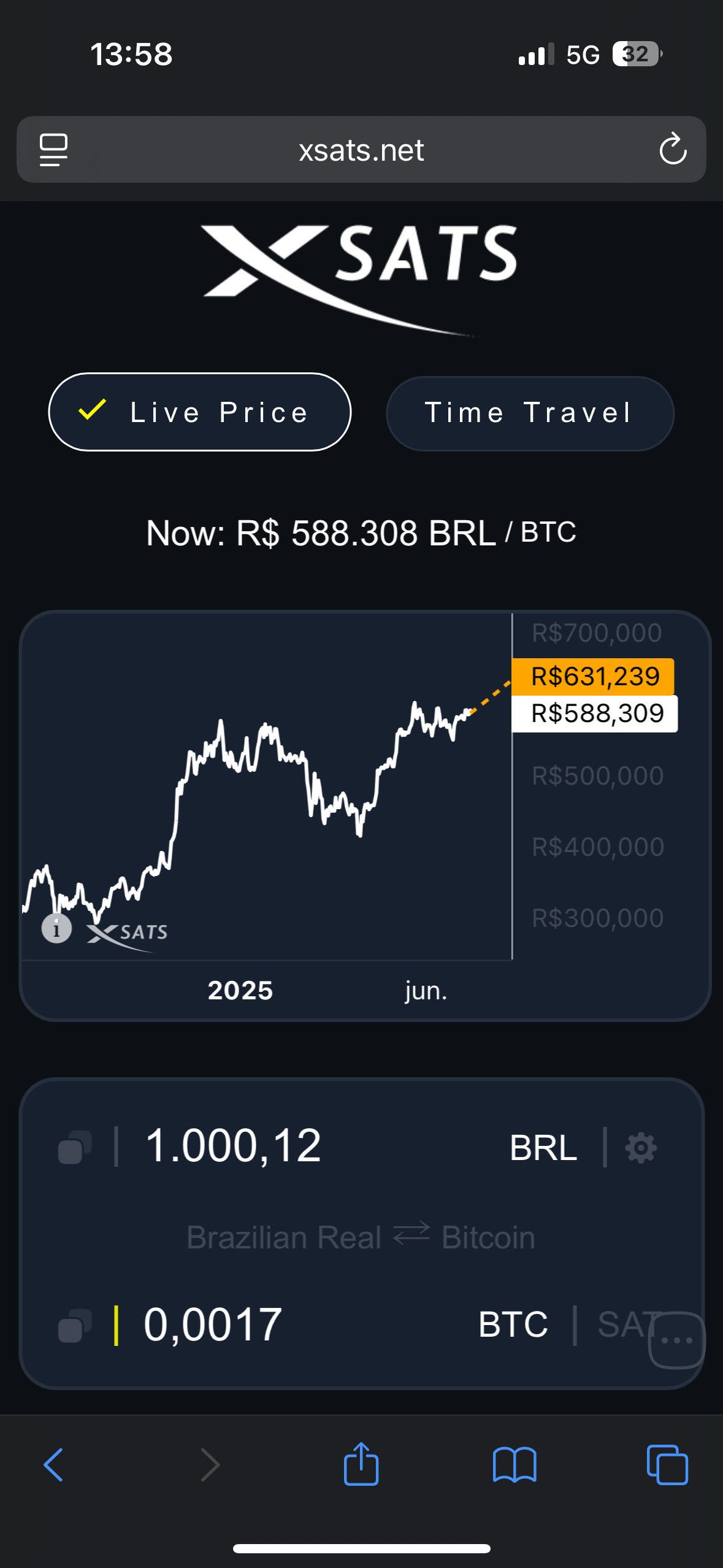Image resolution: width=723 pixels, height=1568 pixels.
Task: Open the page reader menu icon
Action: click(x=53, y=150)
